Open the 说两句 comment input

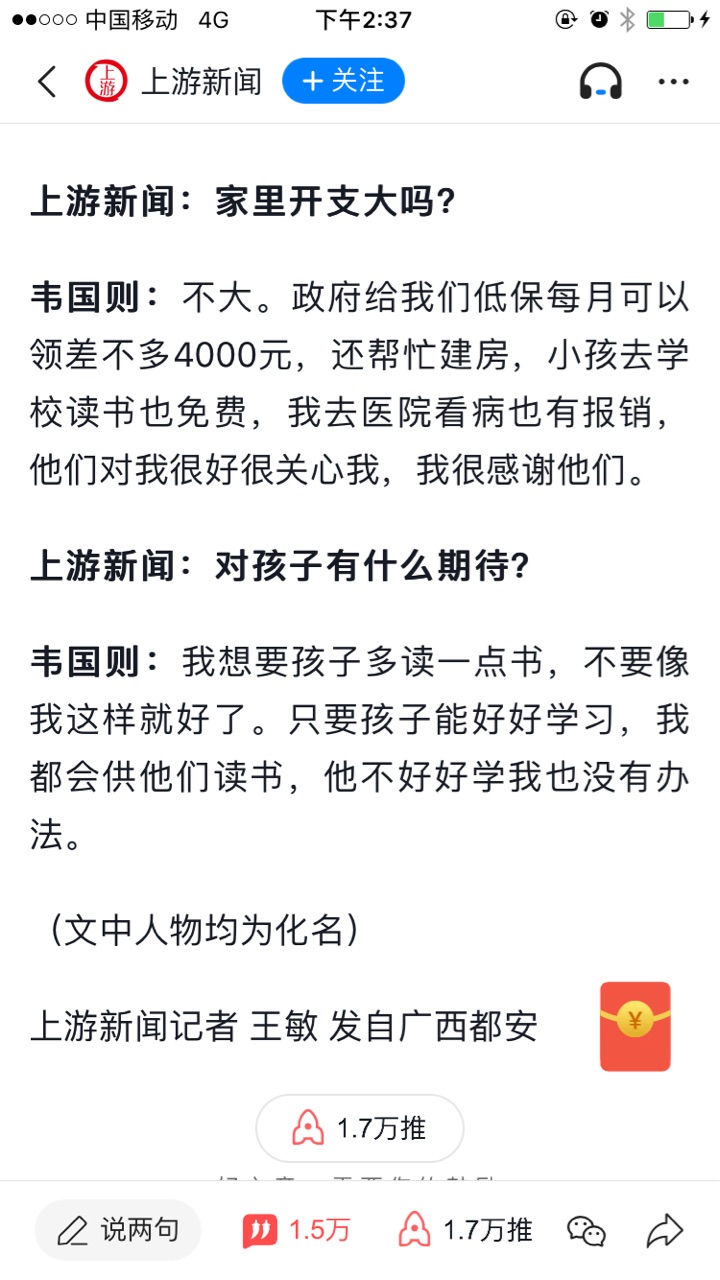tap(119, 1230)
